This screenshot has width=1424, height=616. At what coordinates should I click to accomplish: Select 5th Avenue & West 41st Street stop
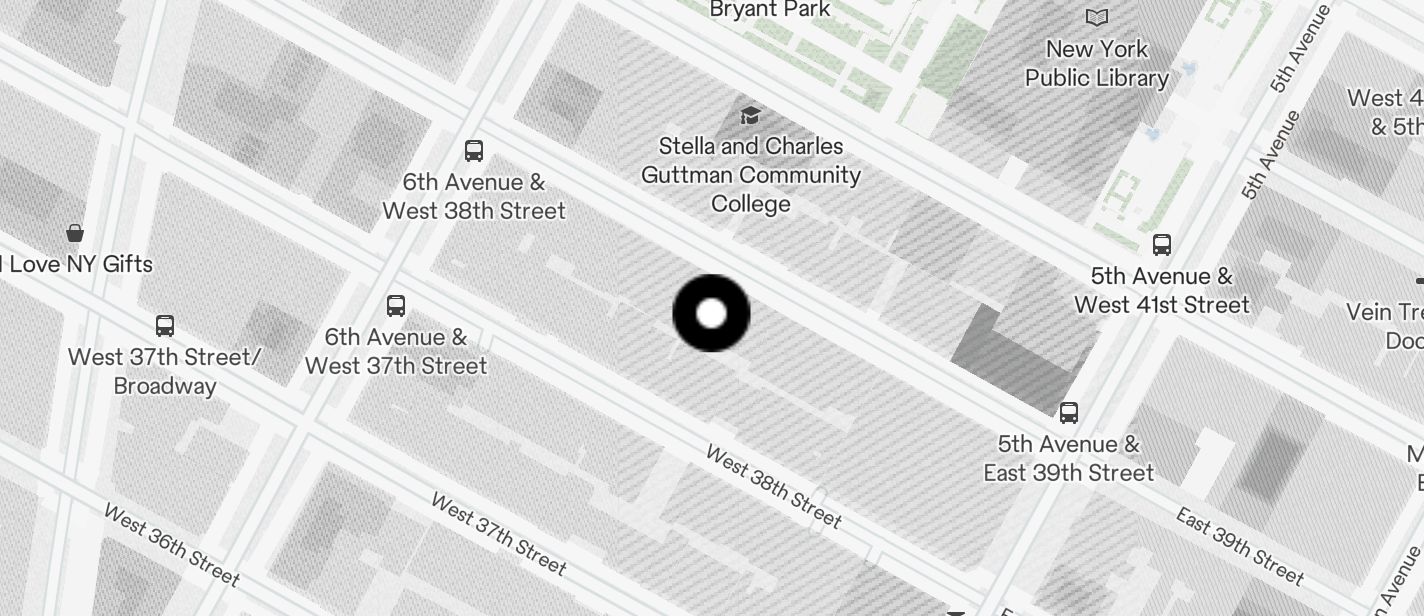pyautogui.click(x=1162, y=245)
